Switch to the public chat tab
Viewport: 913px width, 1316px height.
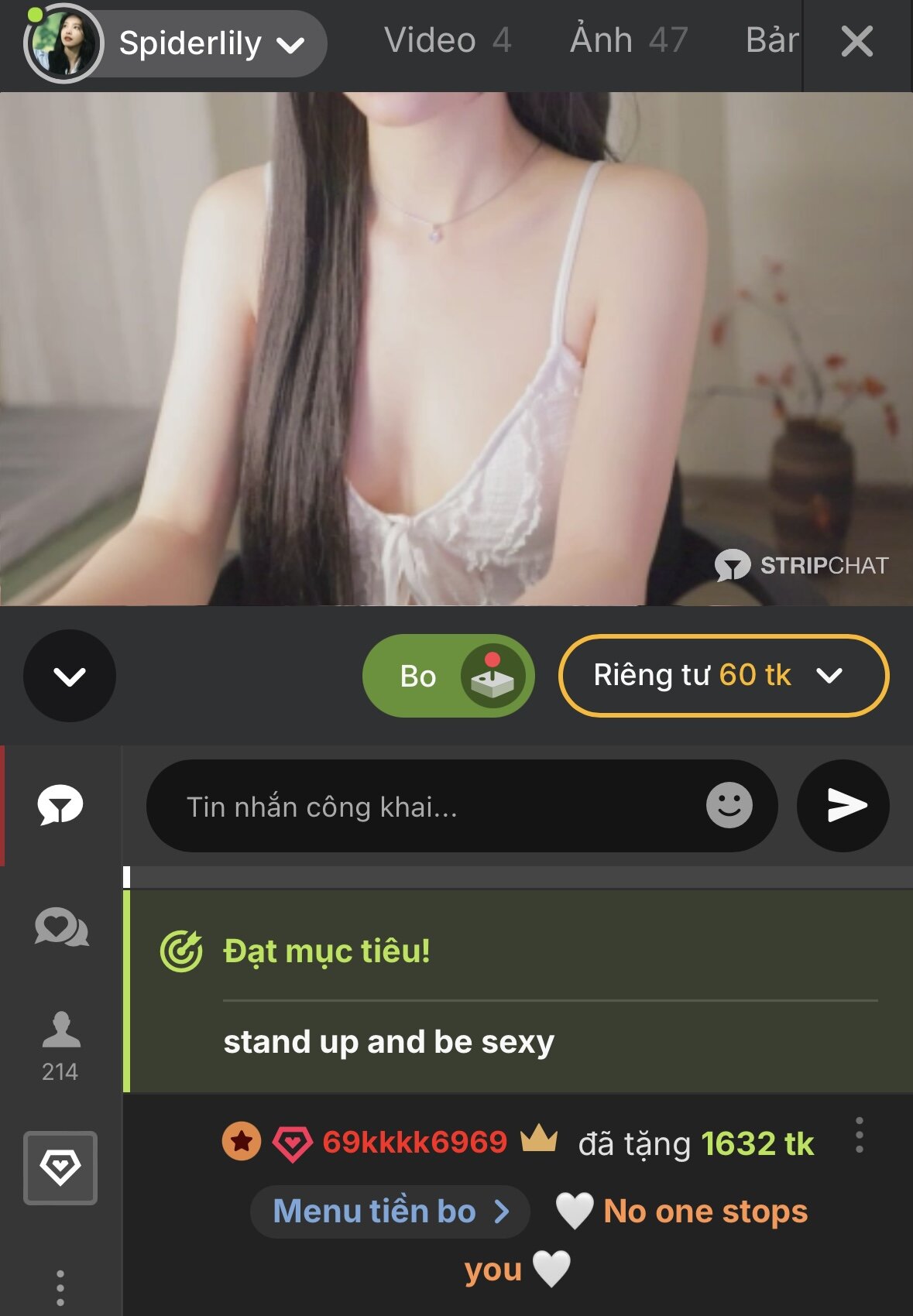60,805
